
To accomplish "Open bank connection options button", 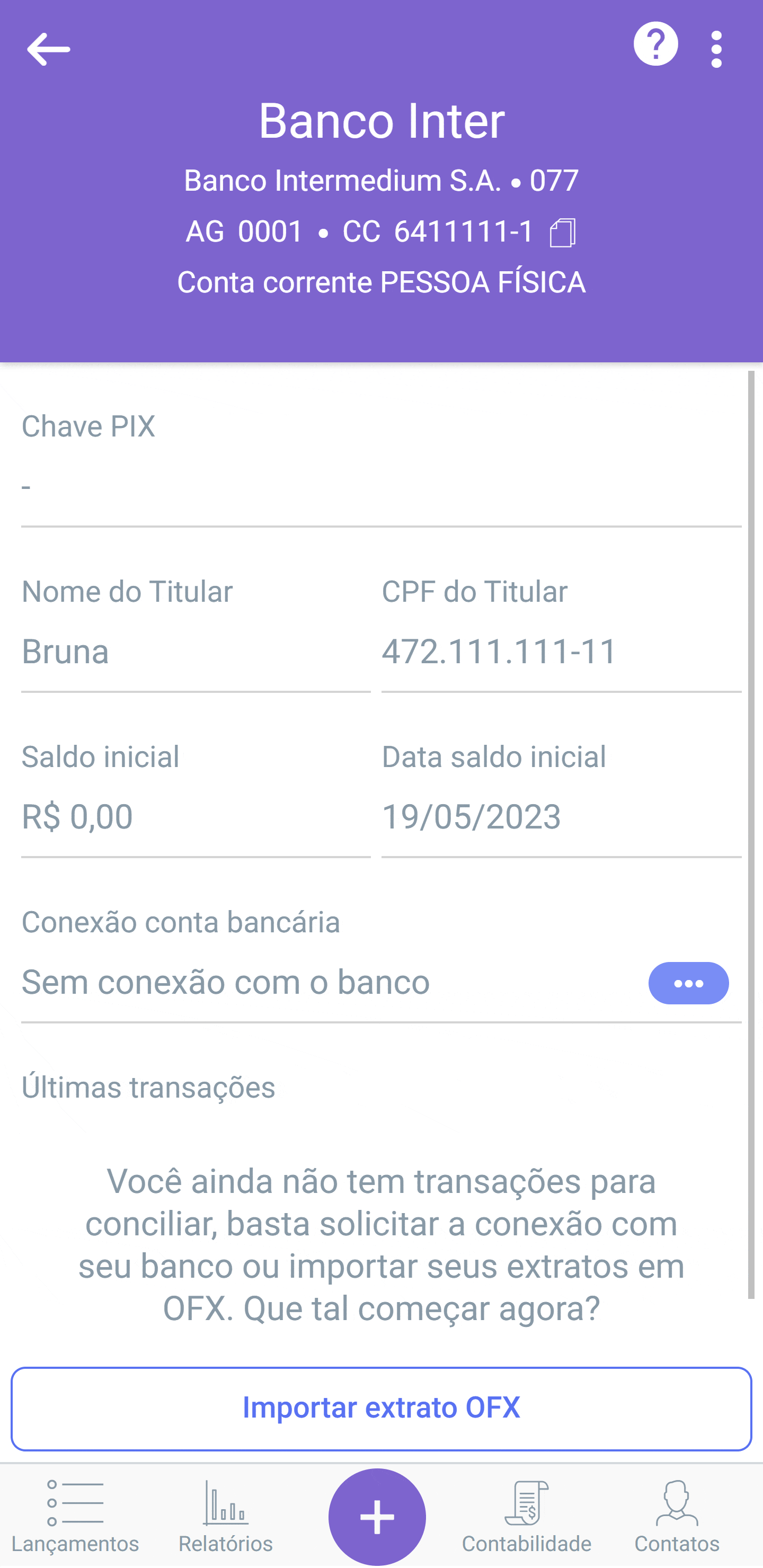I will [x=688, y=983].
